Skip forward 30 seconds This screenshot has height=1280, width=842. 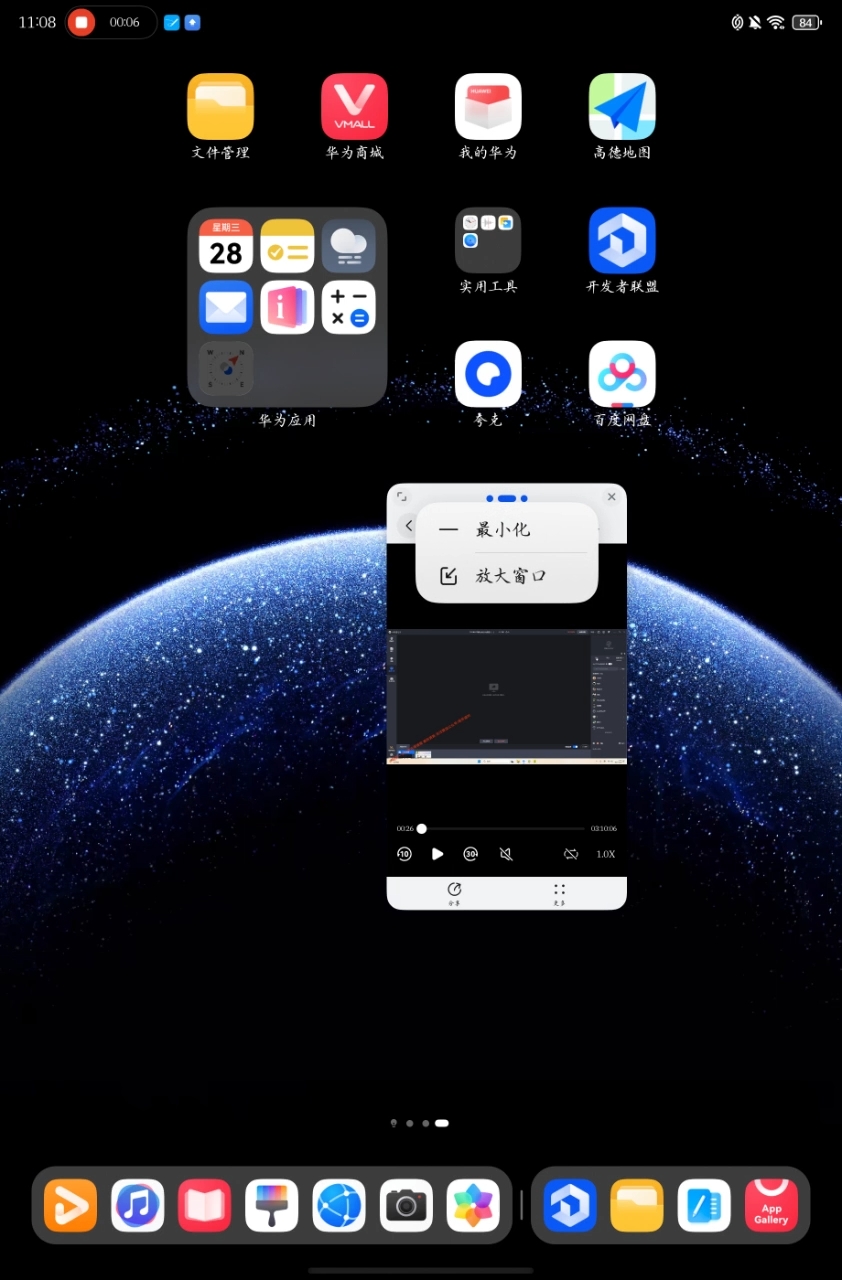471,854
